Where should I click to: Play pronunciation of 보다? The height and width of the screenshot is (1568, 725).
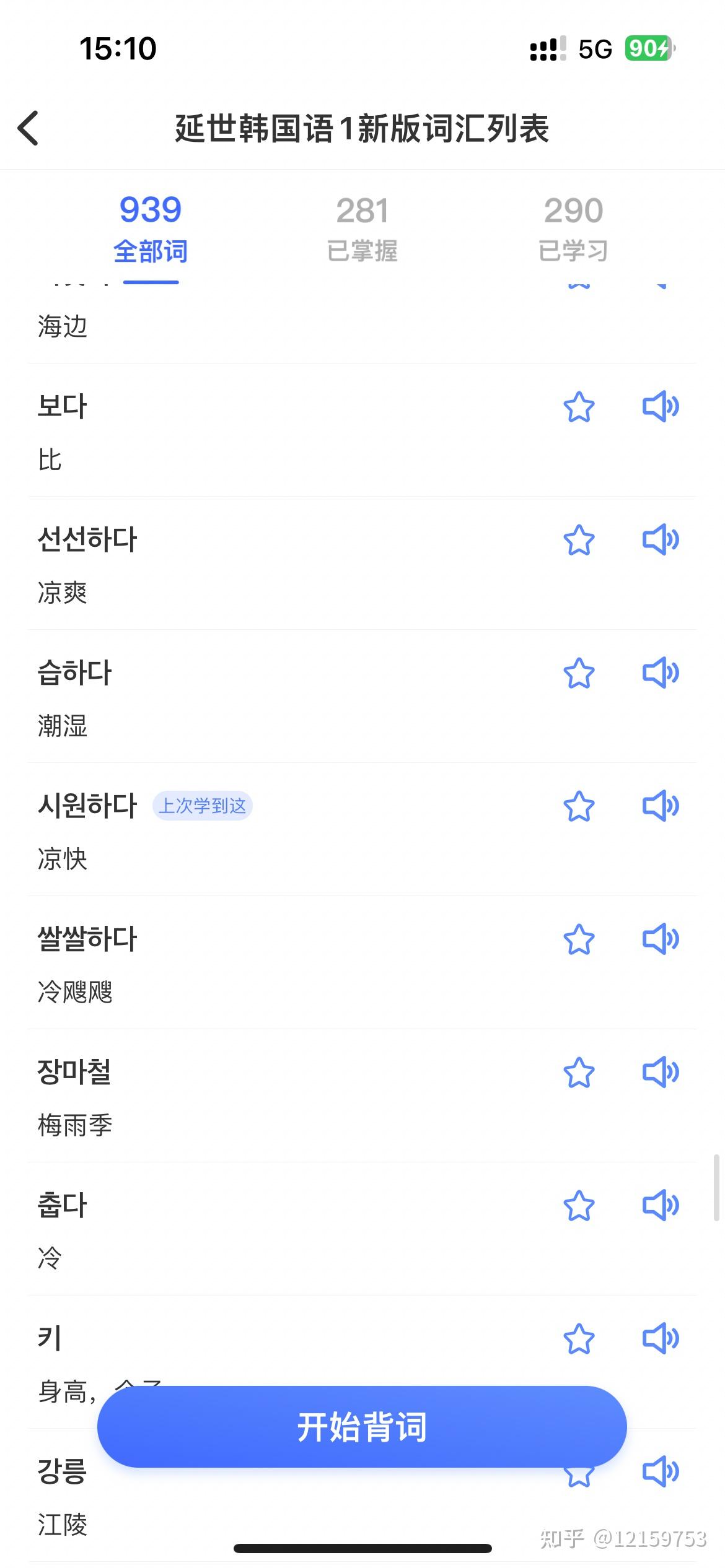(661, 407)
